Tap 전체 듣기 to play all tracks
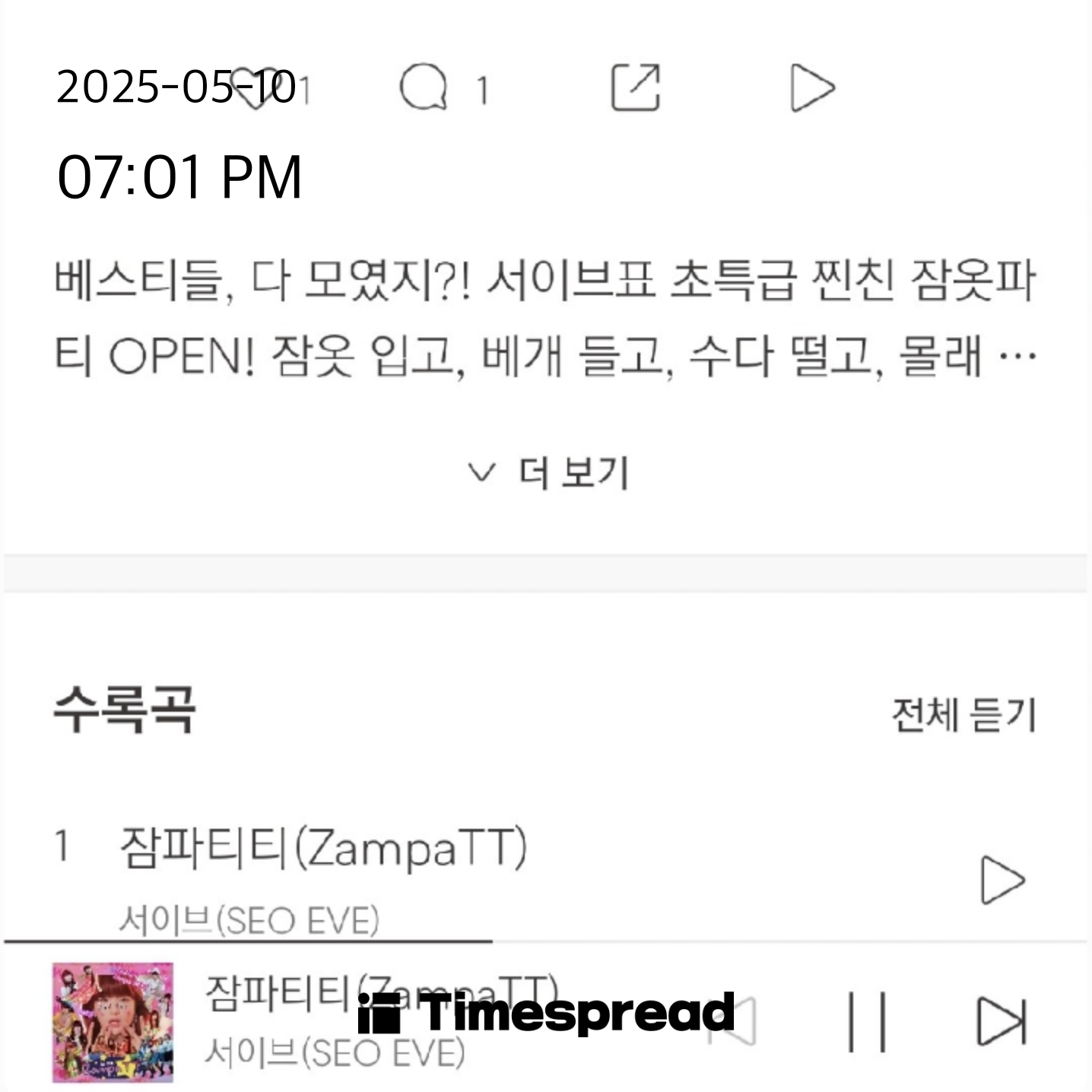The image size is (1092, 1092). coord(963,715)
